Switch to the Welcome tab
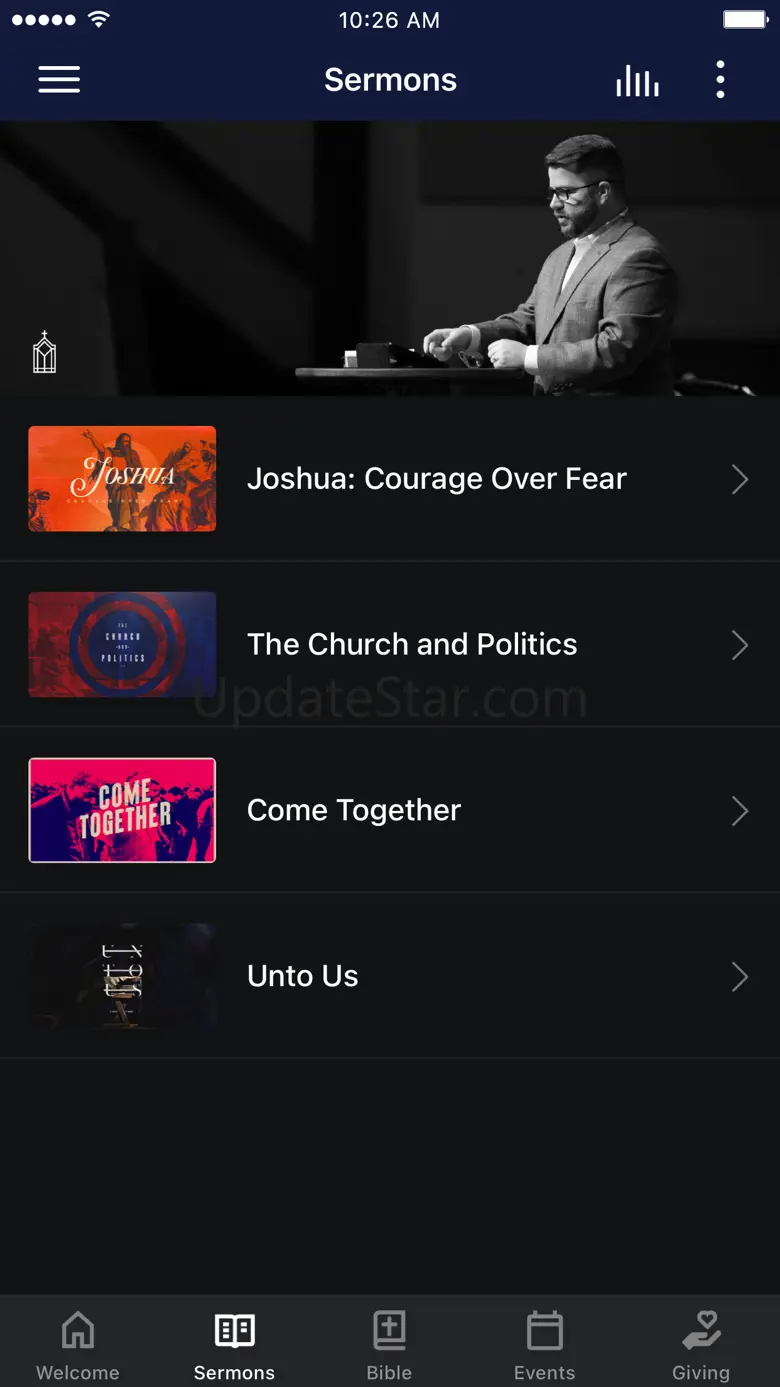Image resolution: width=780 pixels, height=1387 pixels. (x=78, y=1345)
